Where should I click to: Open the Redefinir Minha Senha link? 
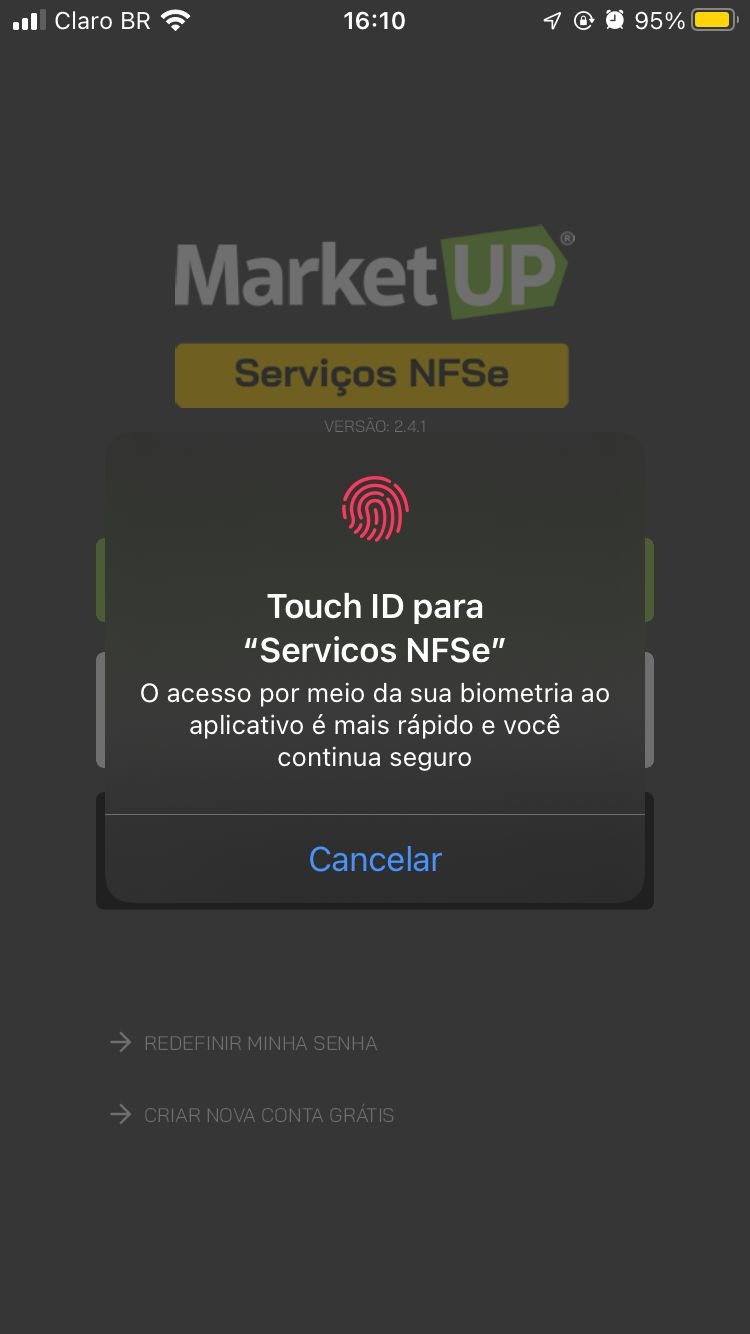(x=260, y=1043)
